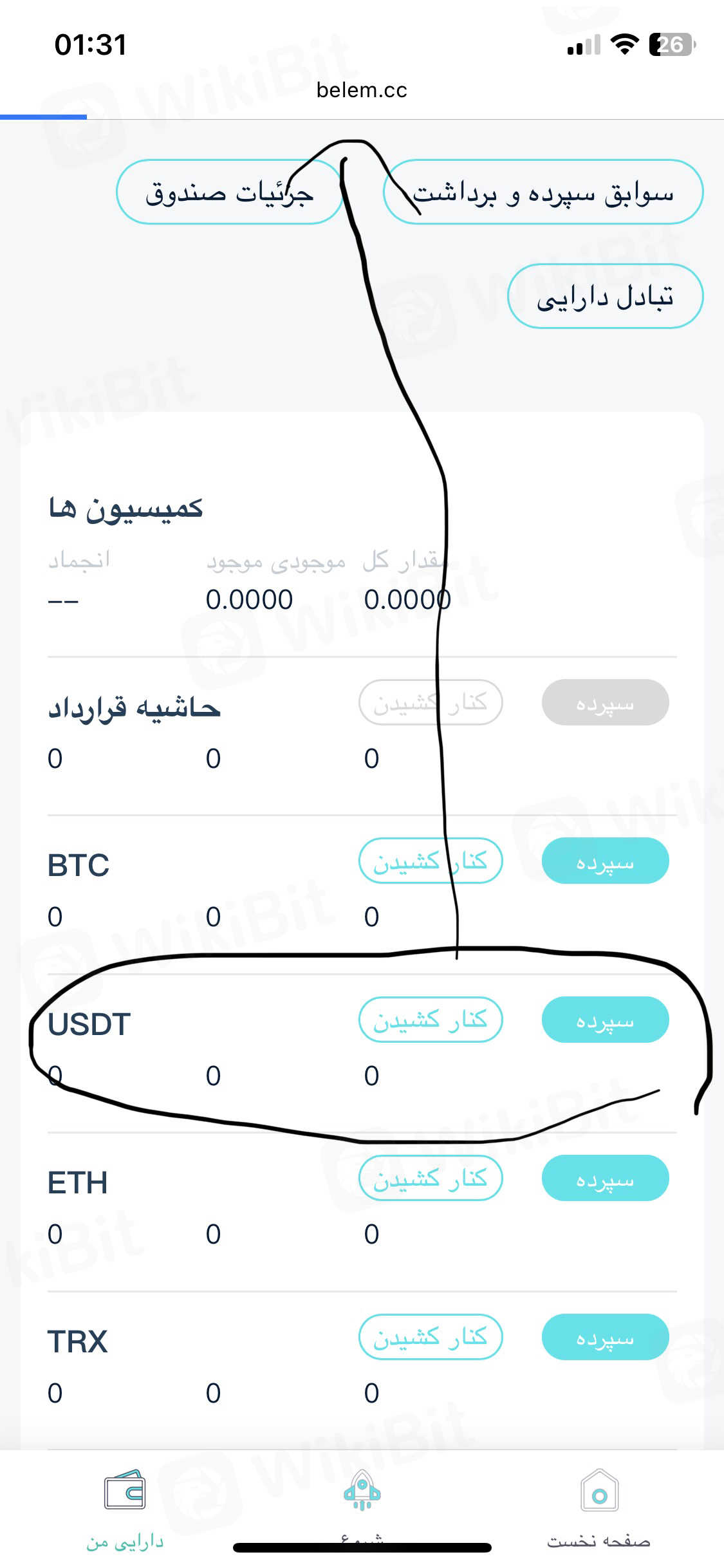Image resolution: width=724 pixels, height=1568 pixels.
Task: Tap the BTC deposit (سپرده) button
Action: pyautogui.click(x=605, y=861)
